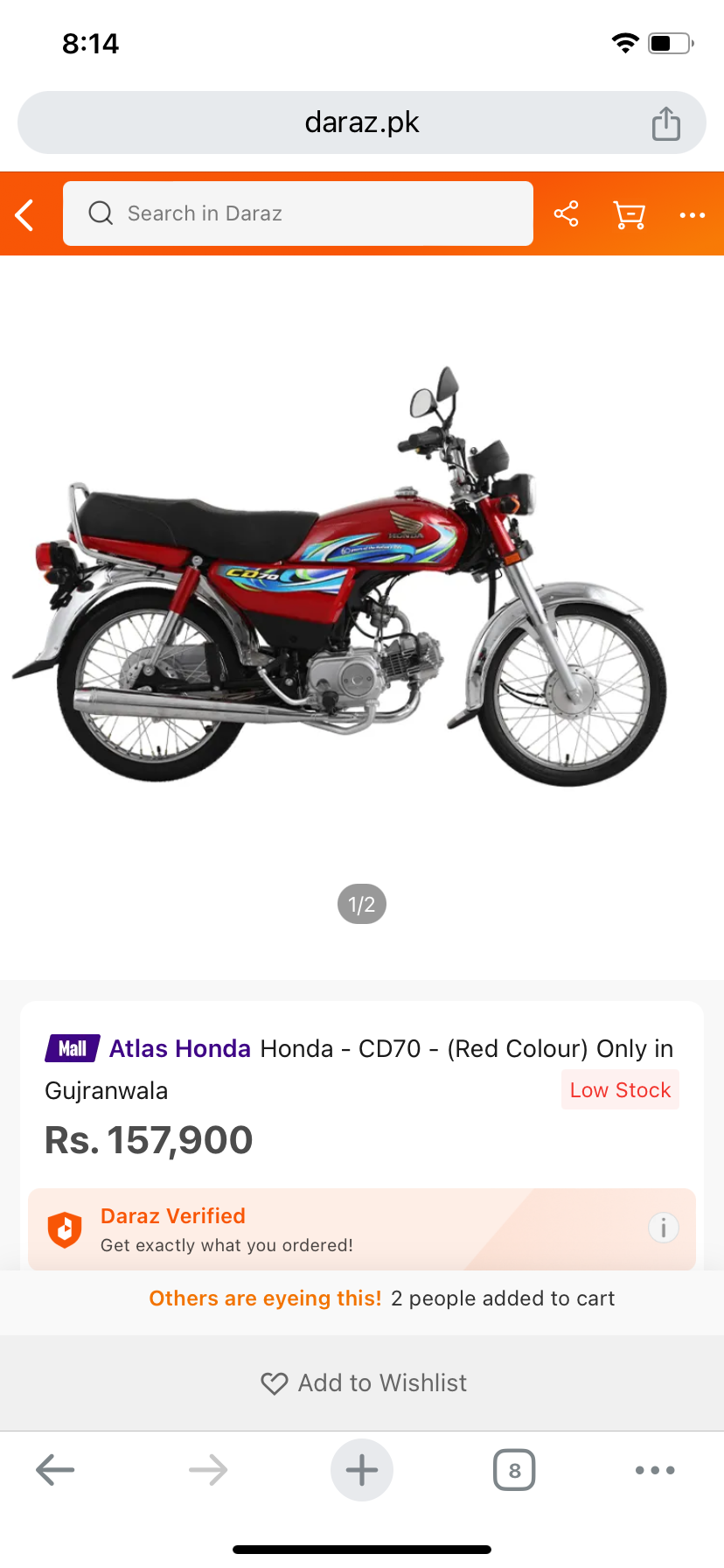
Task: Open the Daraz header overflow menu
Action: click(692, 214)
